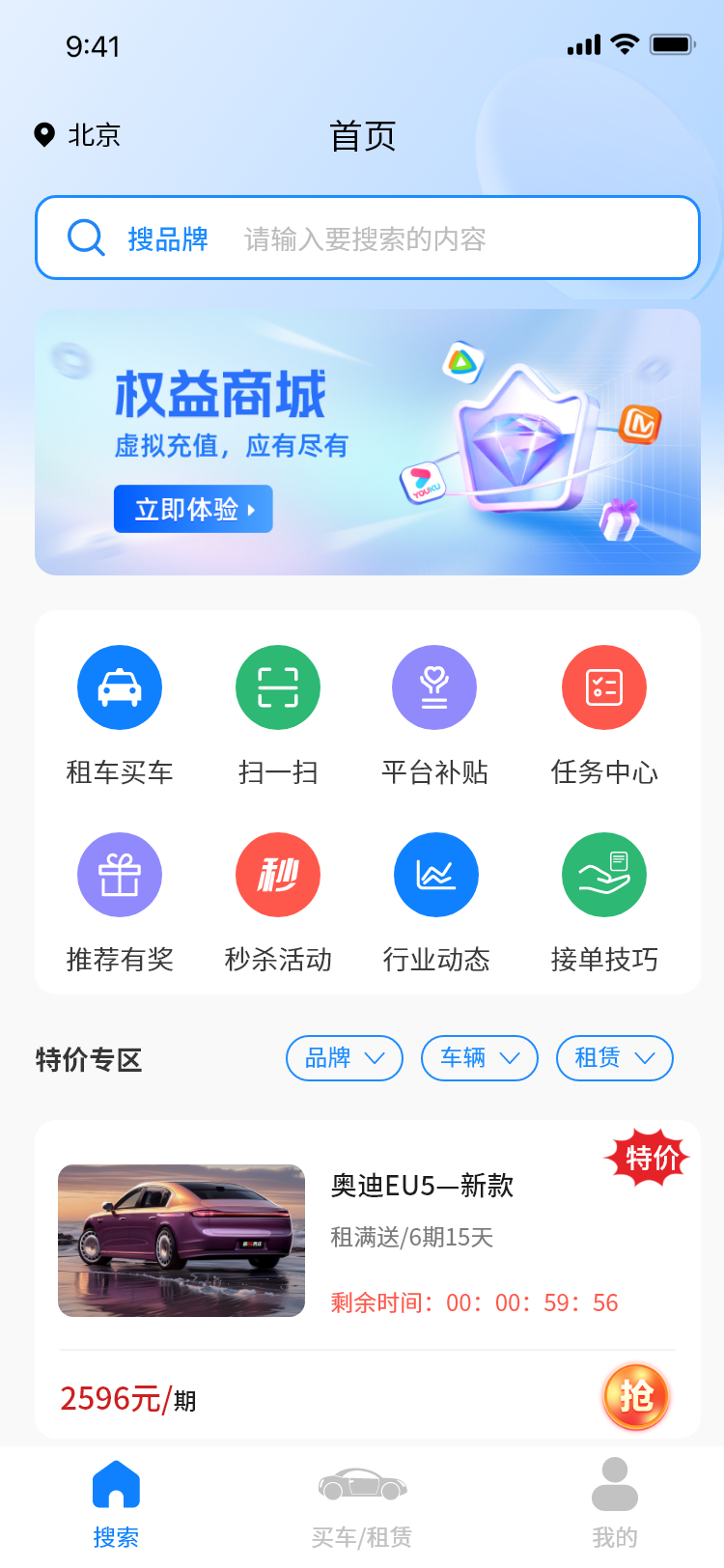Tap 立即体验 on the 权益商城 banner
This screenshot has width=724, height=1568.
click(193, 509)
